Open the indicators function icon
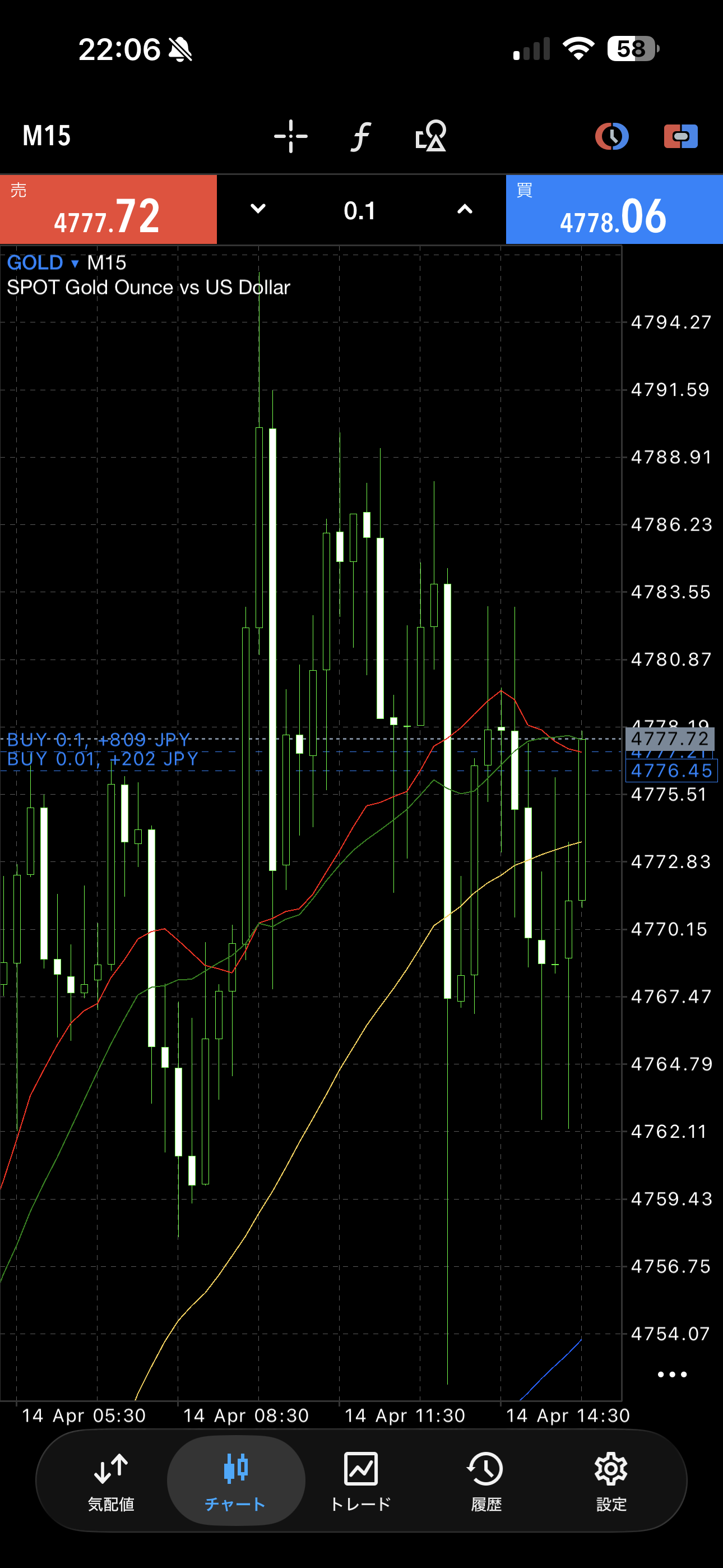 361,136
